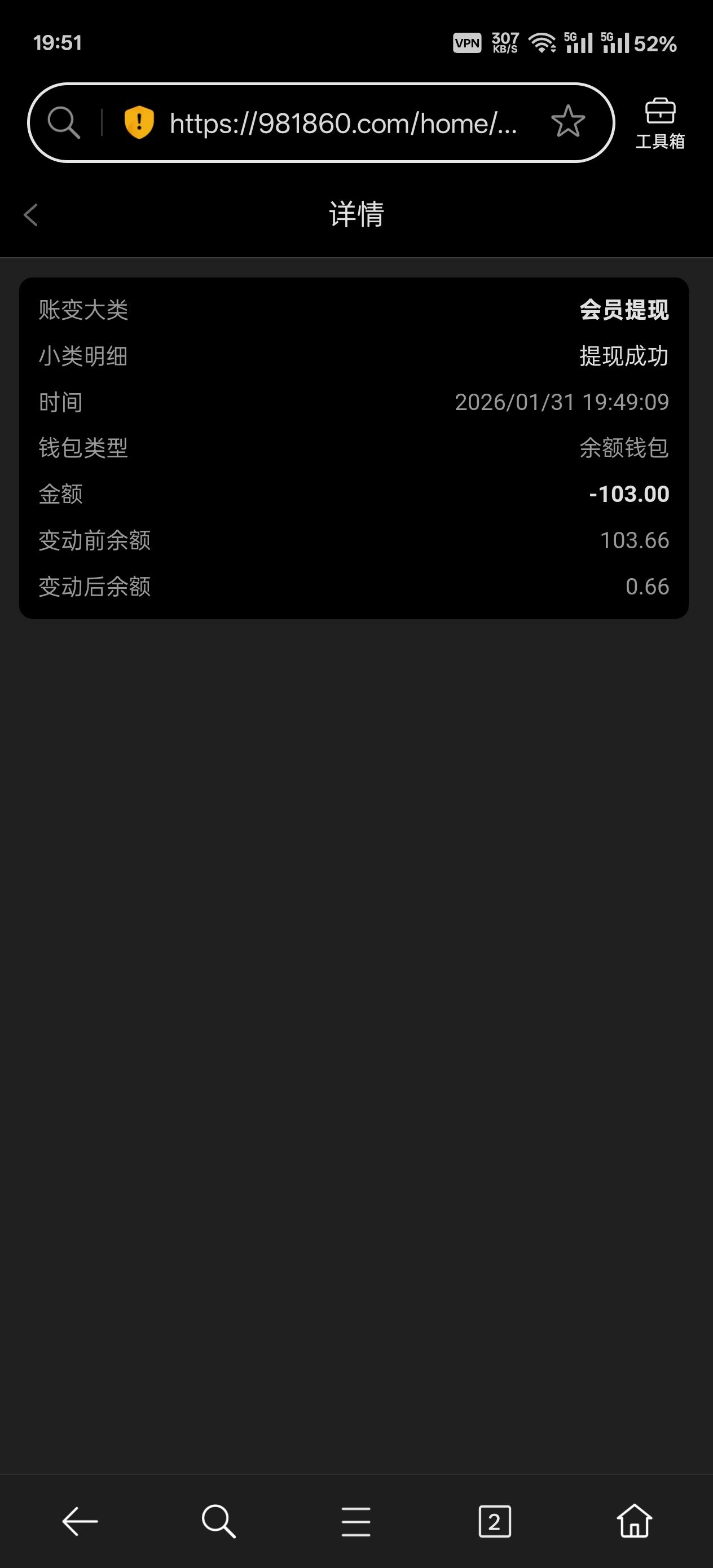Open the browser menu with three lines
This screenshot has width=713, height=1568.
click(356, 1521)
